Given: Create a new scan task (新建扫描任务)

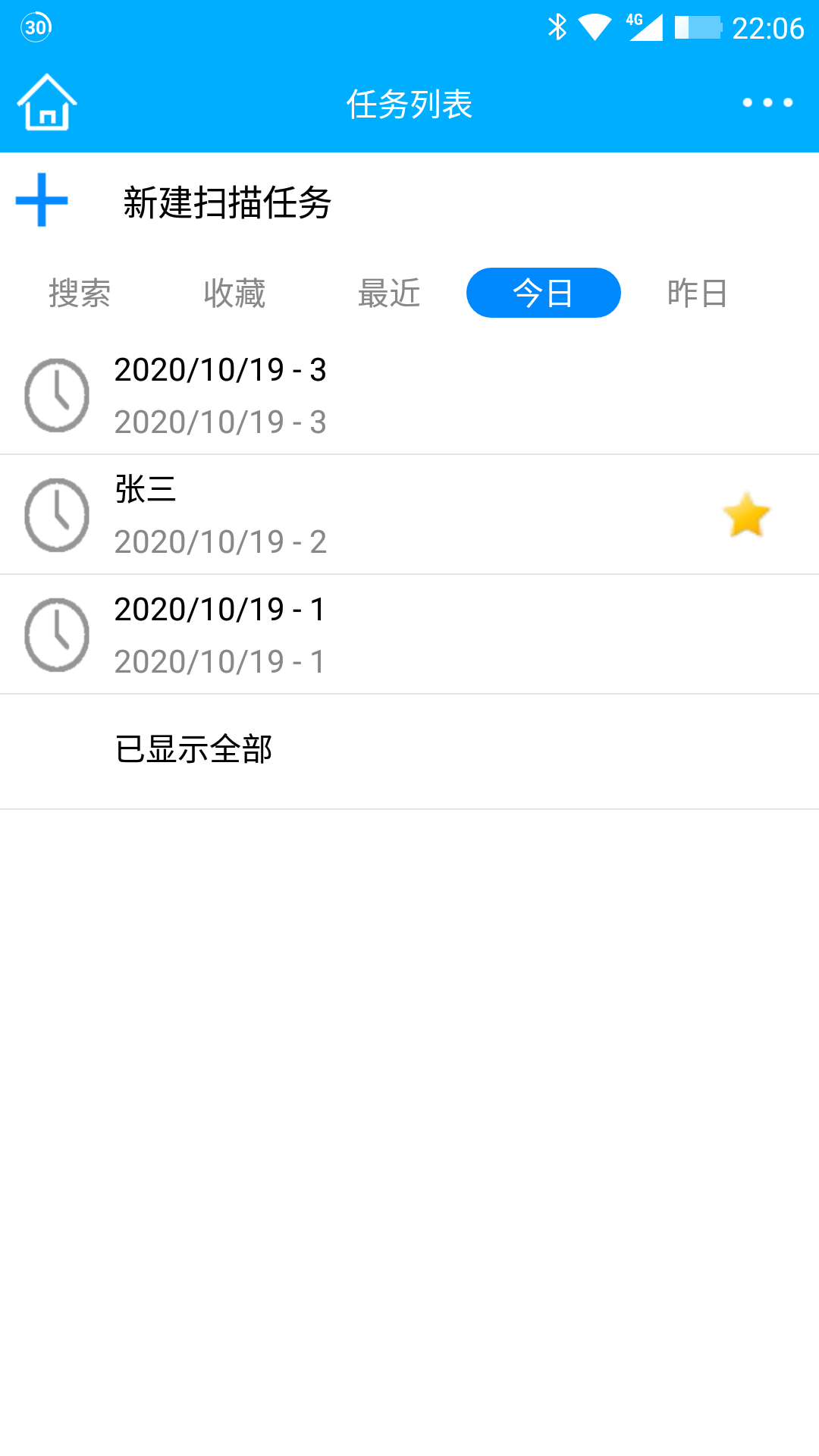Looking at the screenshot, I should click(226, 202).
